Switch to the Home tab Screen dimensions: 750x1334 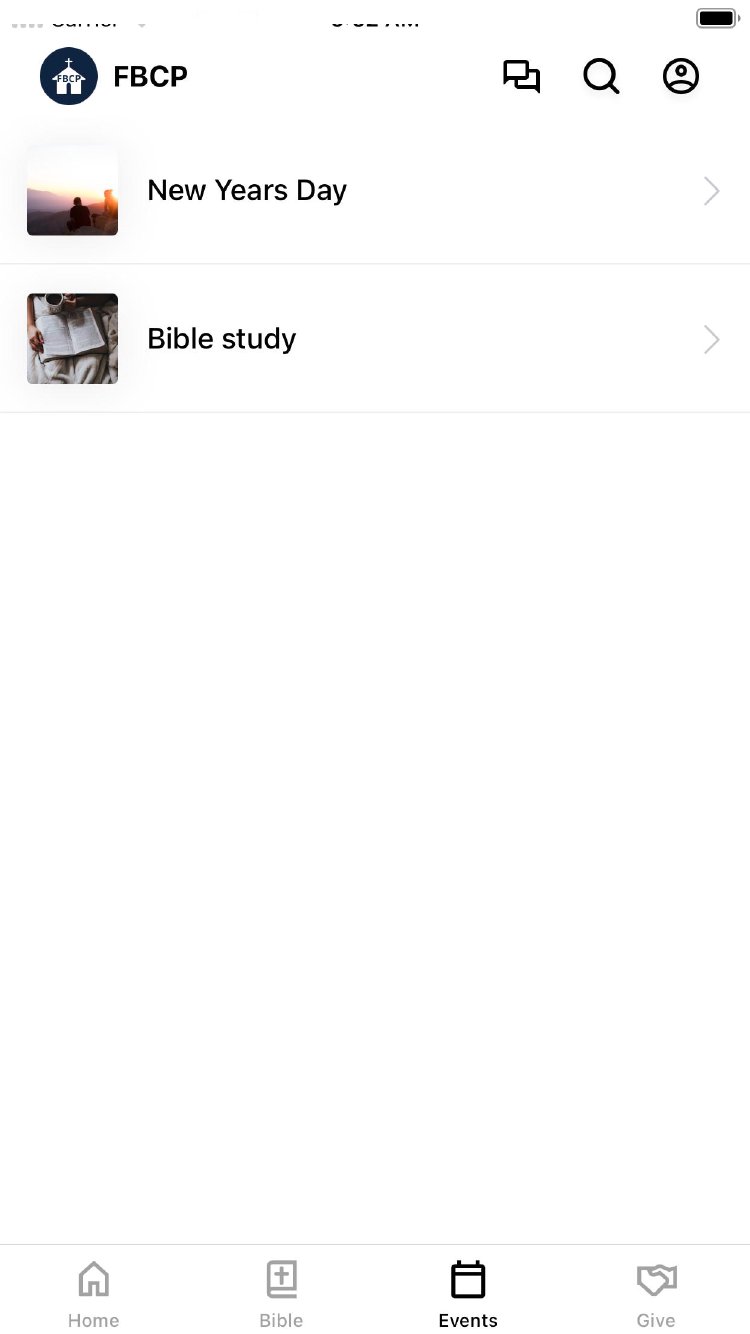click(x=94, y=1293)
